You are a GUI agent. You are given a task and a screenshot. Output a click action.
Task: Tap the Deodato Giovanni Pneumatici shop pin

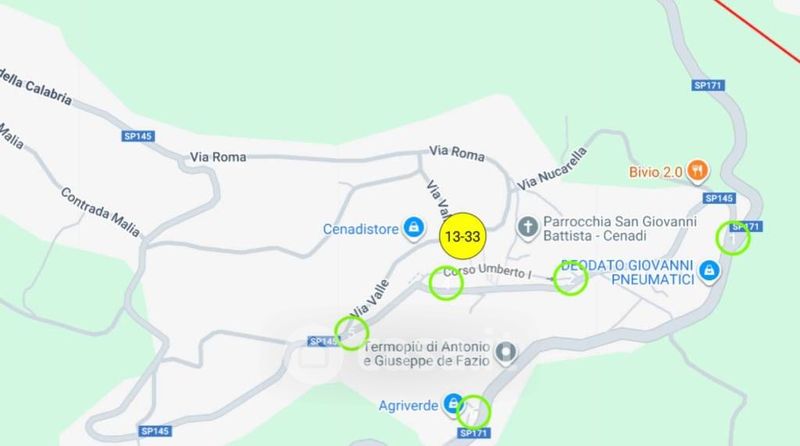tap(709, 270)
